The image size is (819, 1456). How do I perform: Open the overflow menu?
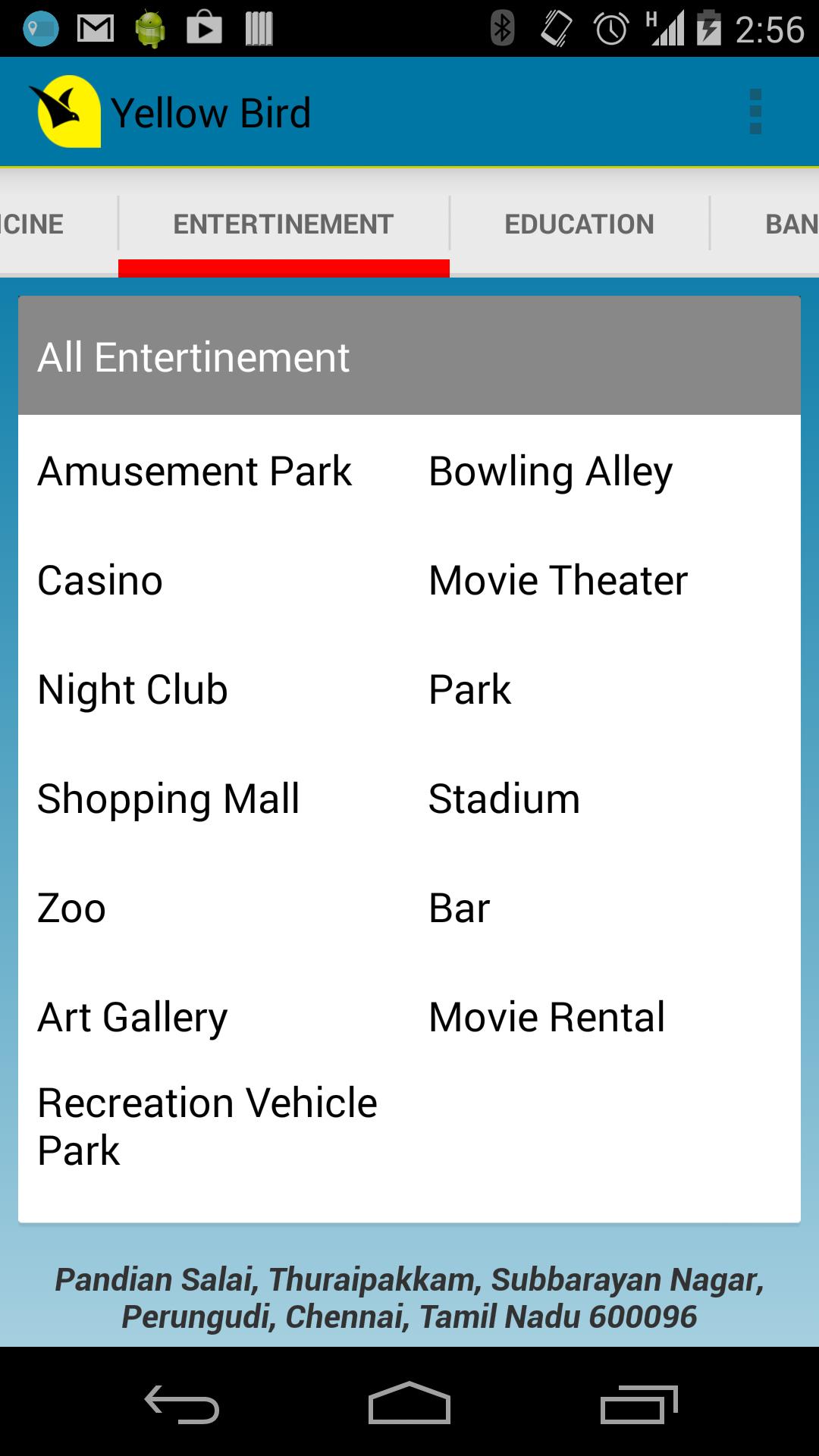click(755, 111)
